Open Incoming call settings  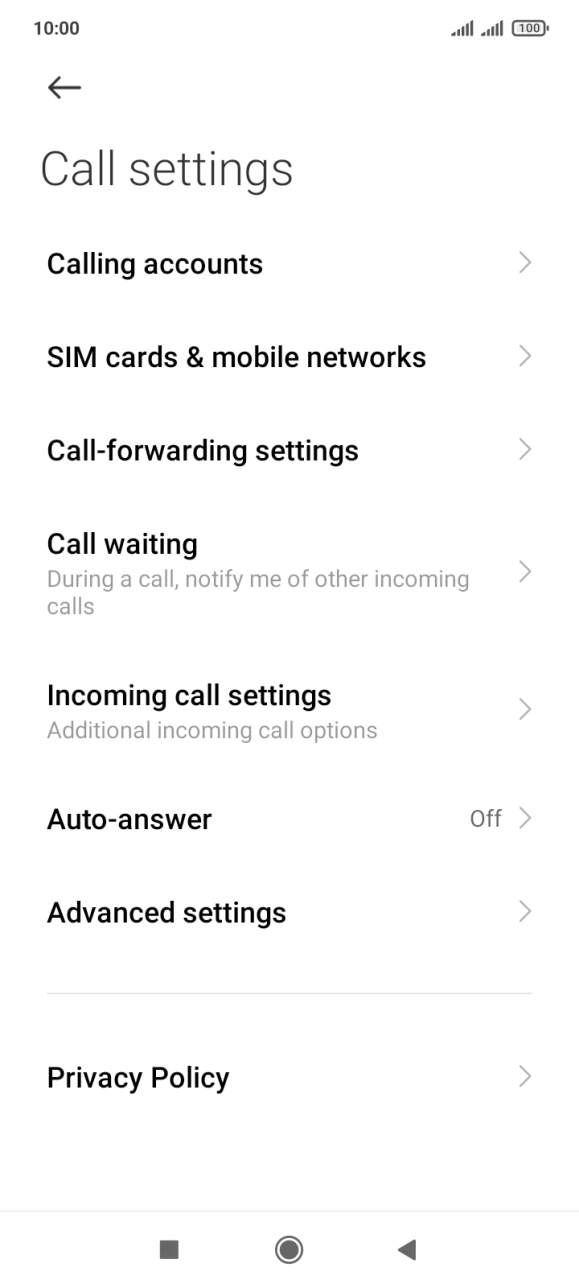click(289, 711)
